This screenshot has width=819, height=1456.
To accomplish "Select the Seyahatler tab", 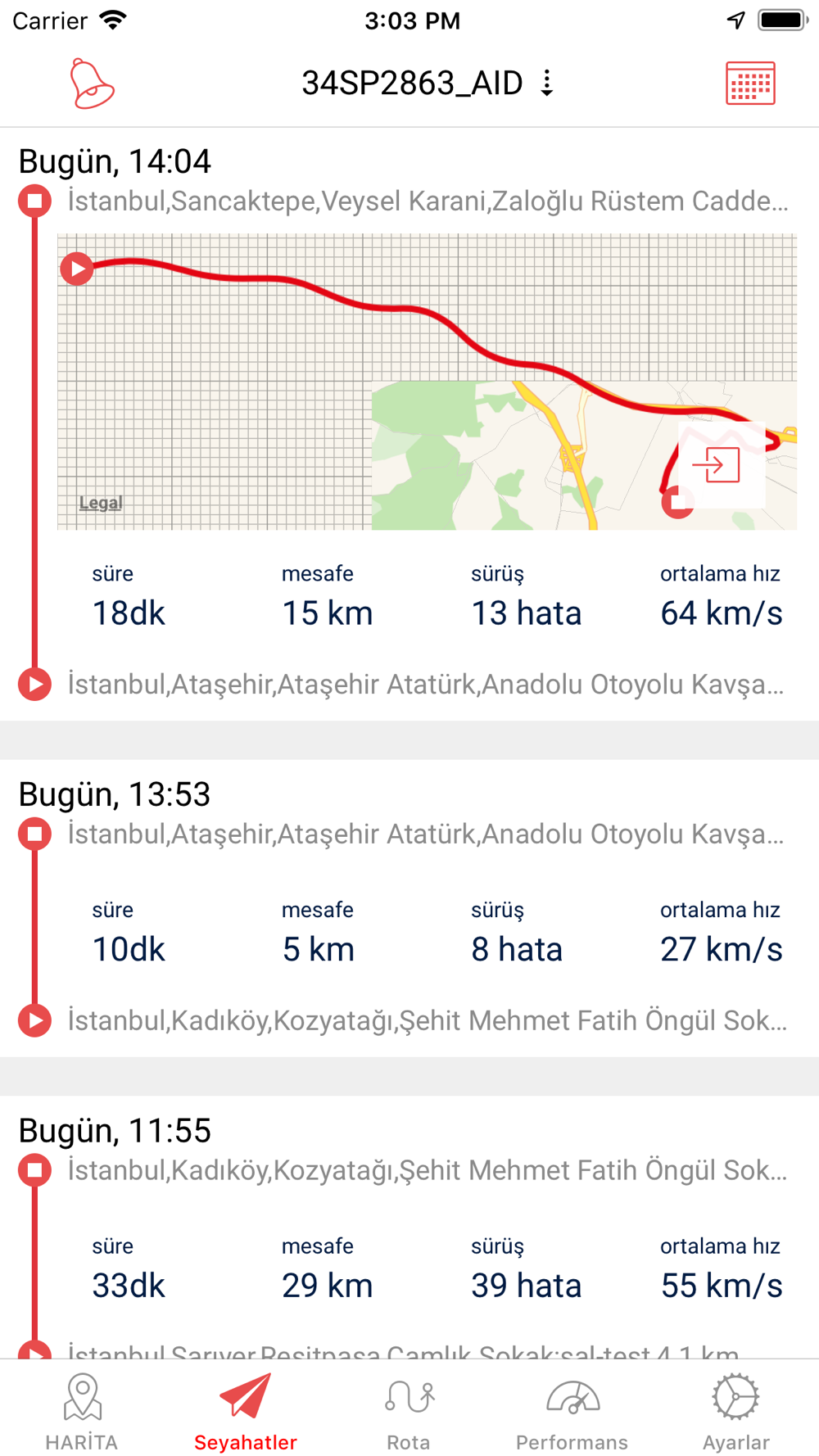I will pyautogui.click(x=246, y=1412).
